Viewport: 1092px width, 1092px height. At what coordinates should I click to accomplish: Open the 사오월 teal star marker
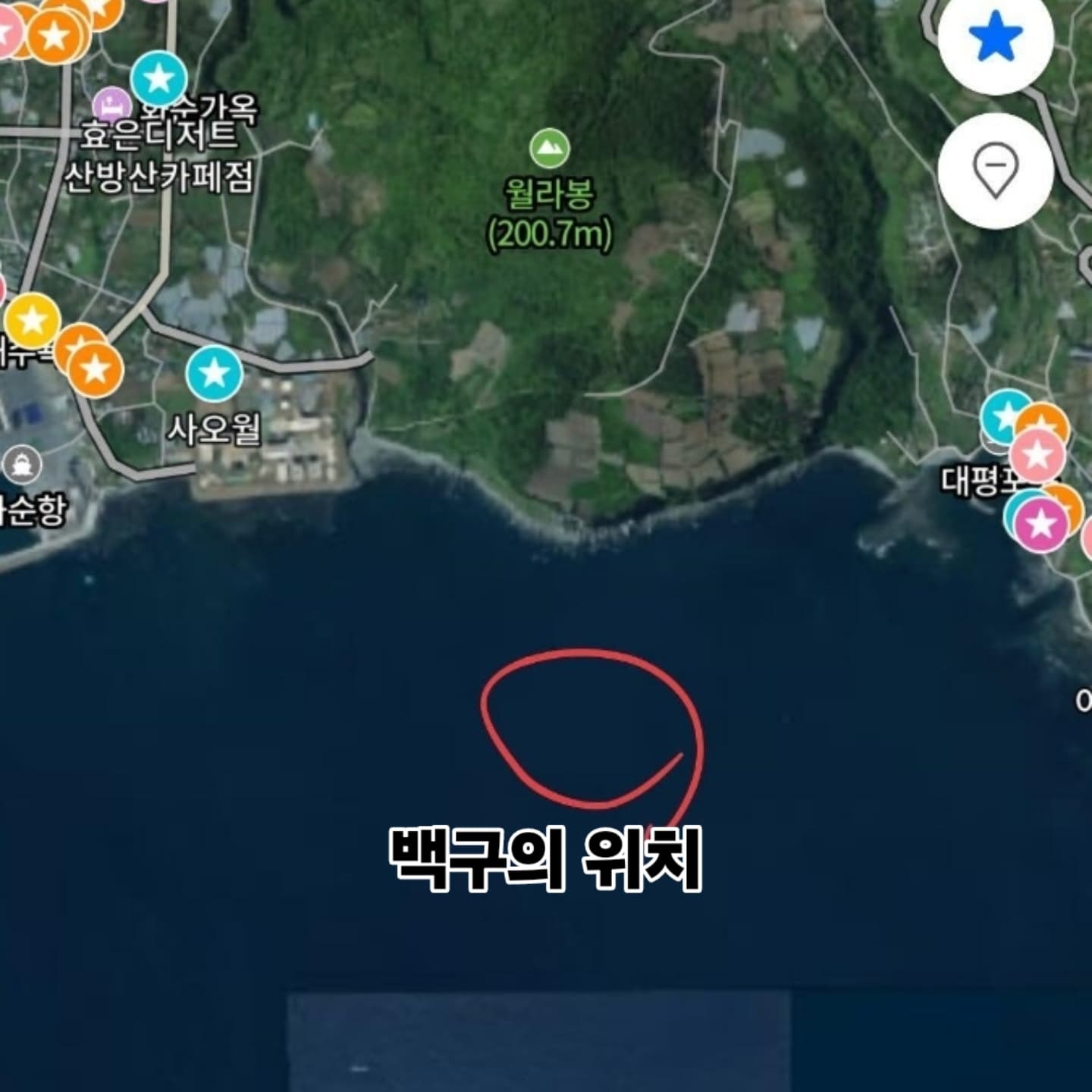coord(215,373)
